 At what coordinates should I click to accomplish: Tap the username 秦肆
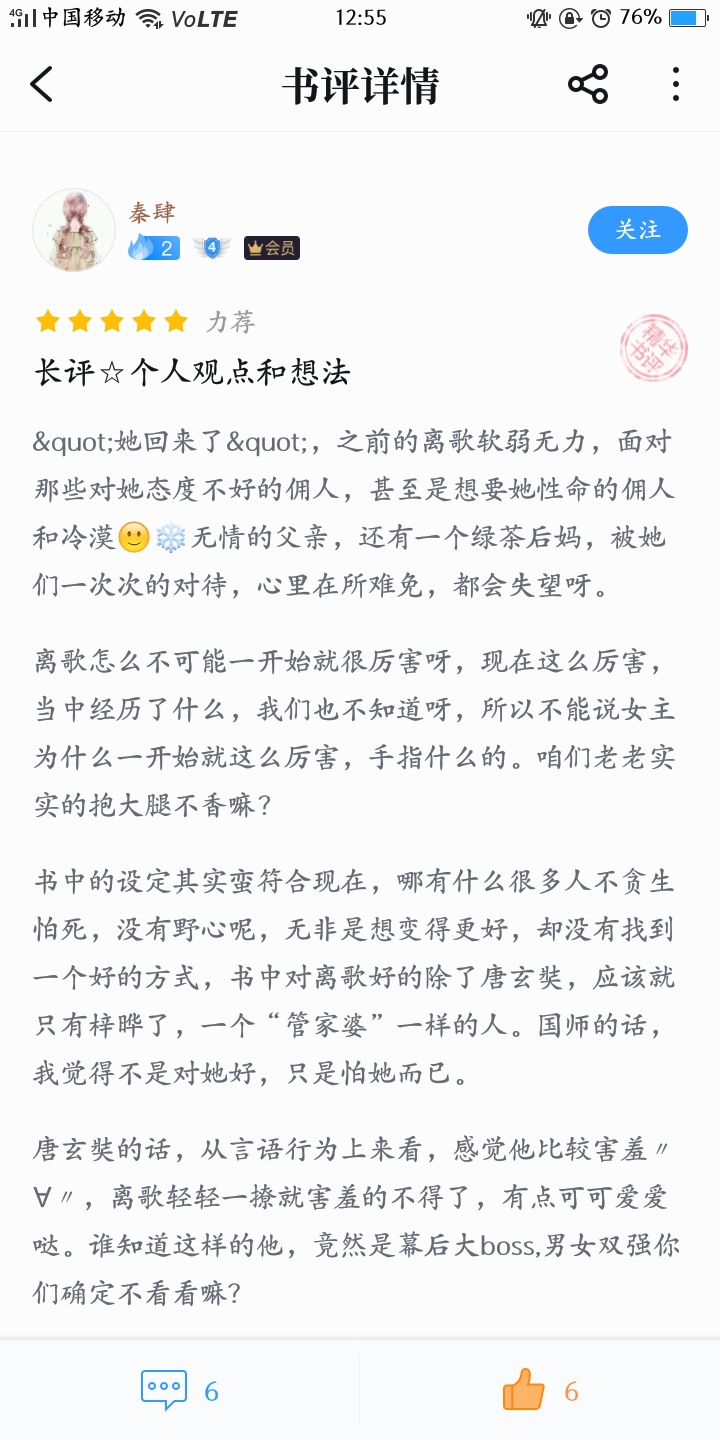click(152, 213)
